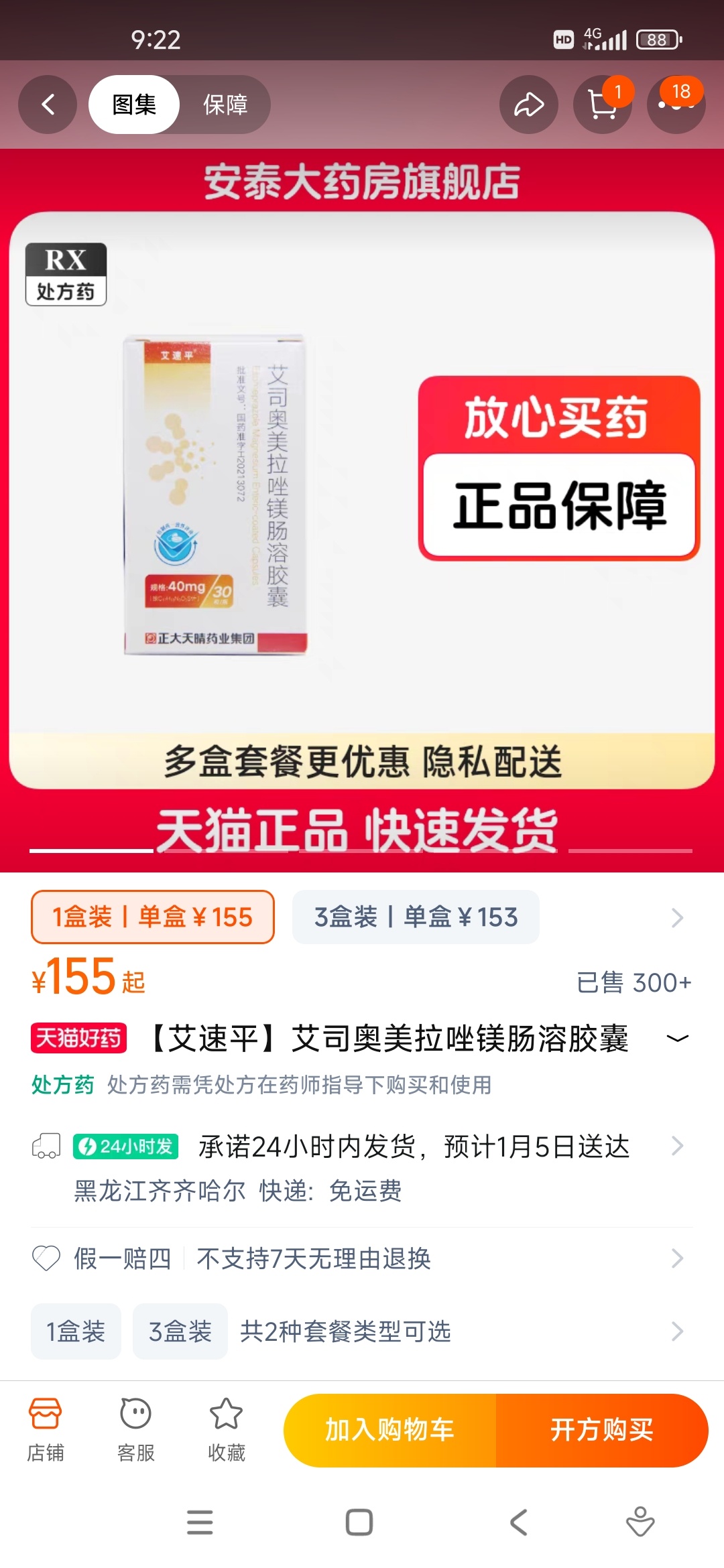The height and width of the screenshot is (1568, 724).
Task: Open the system recent apps menu
Action: [200, 1522]
